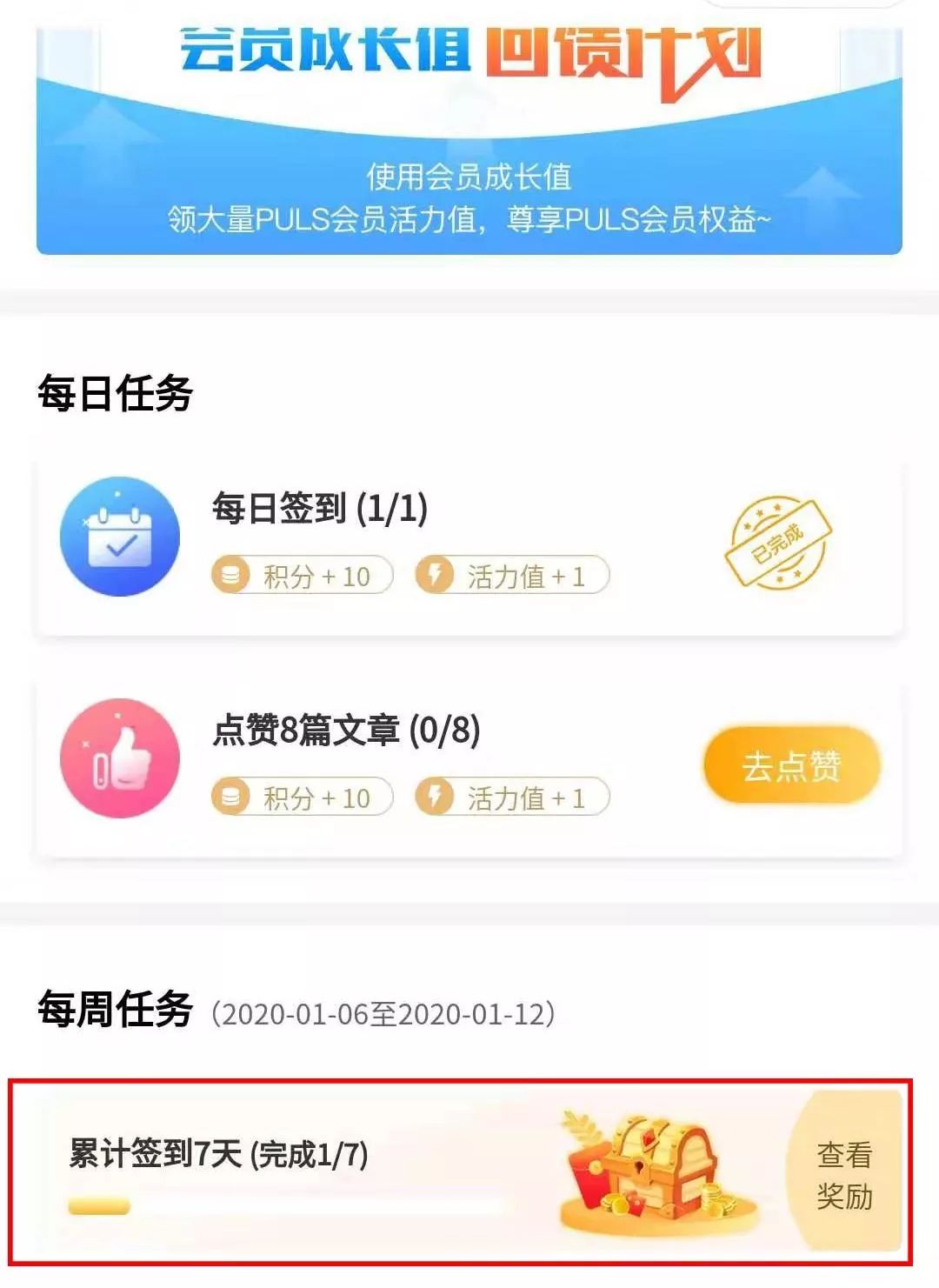939x1288 pixels.
Task: Tap the coin icon on the like-articles task
Action: 230,797
